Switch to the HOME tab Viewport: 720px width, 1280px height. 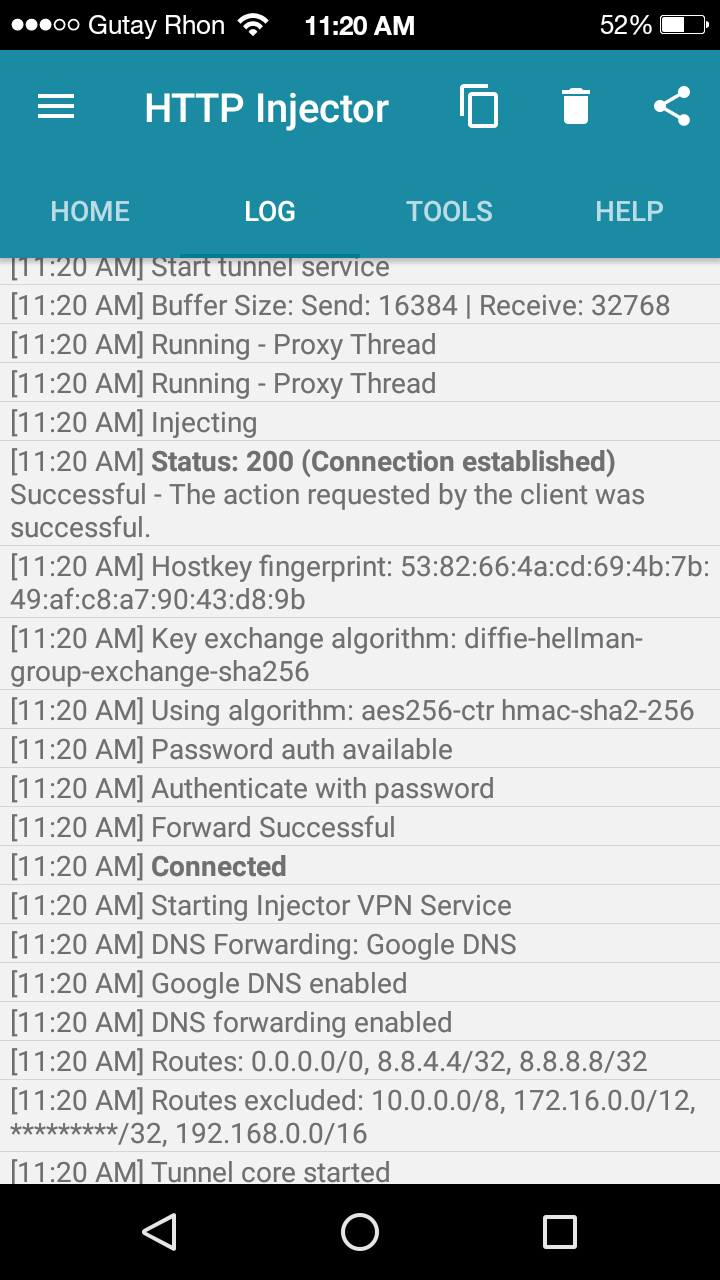90,211
